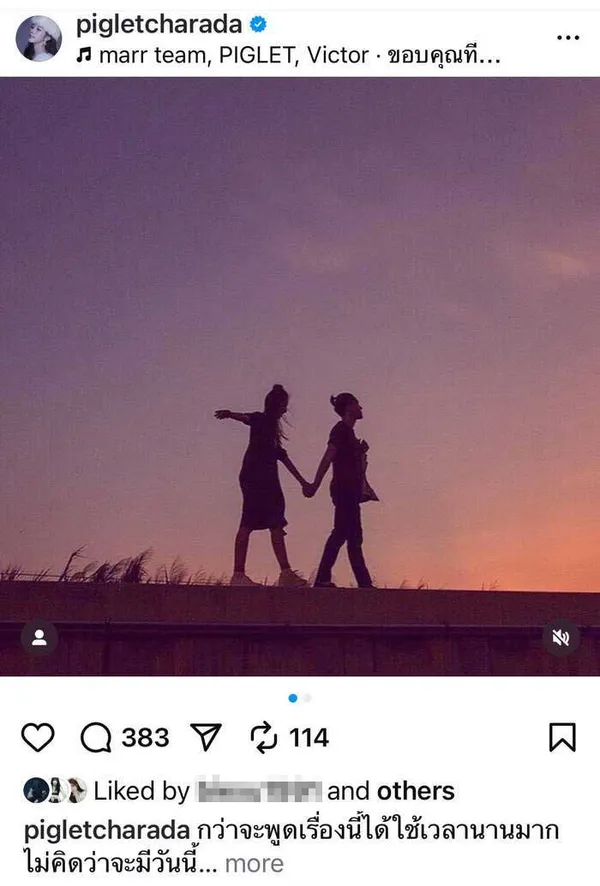Save the post with the bookmark icon
The height and width of the screenshot is (886, 600).
[x=563, y=738]
